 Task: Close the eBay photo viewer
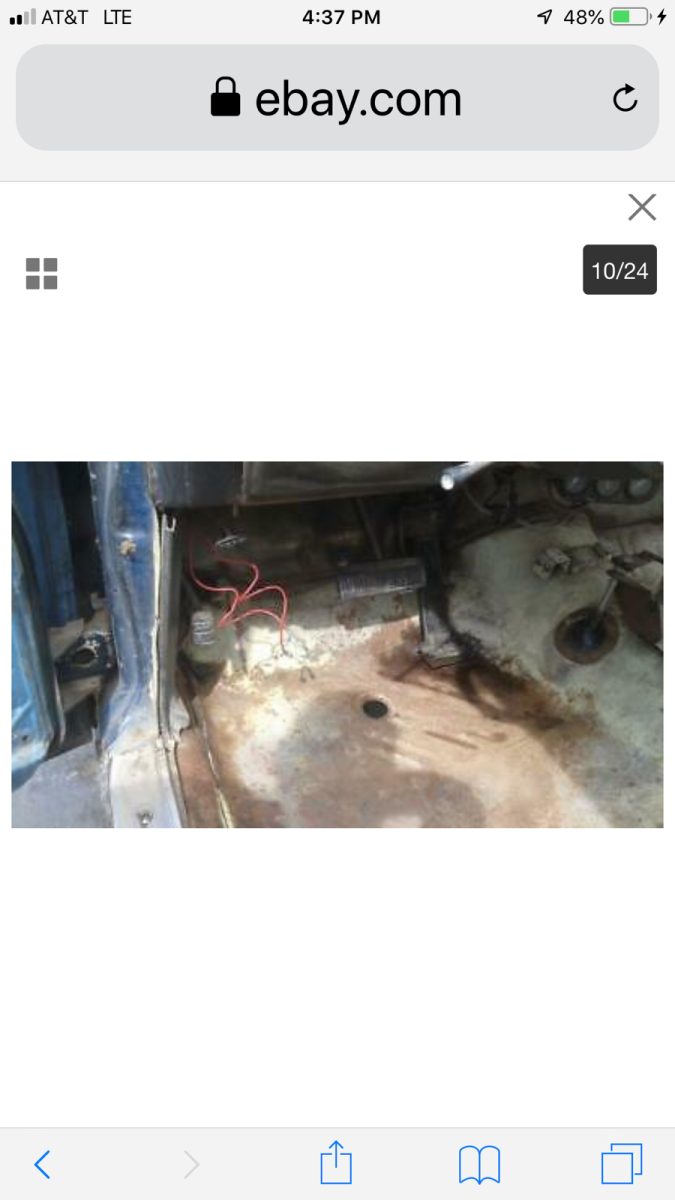coord(641,207)
